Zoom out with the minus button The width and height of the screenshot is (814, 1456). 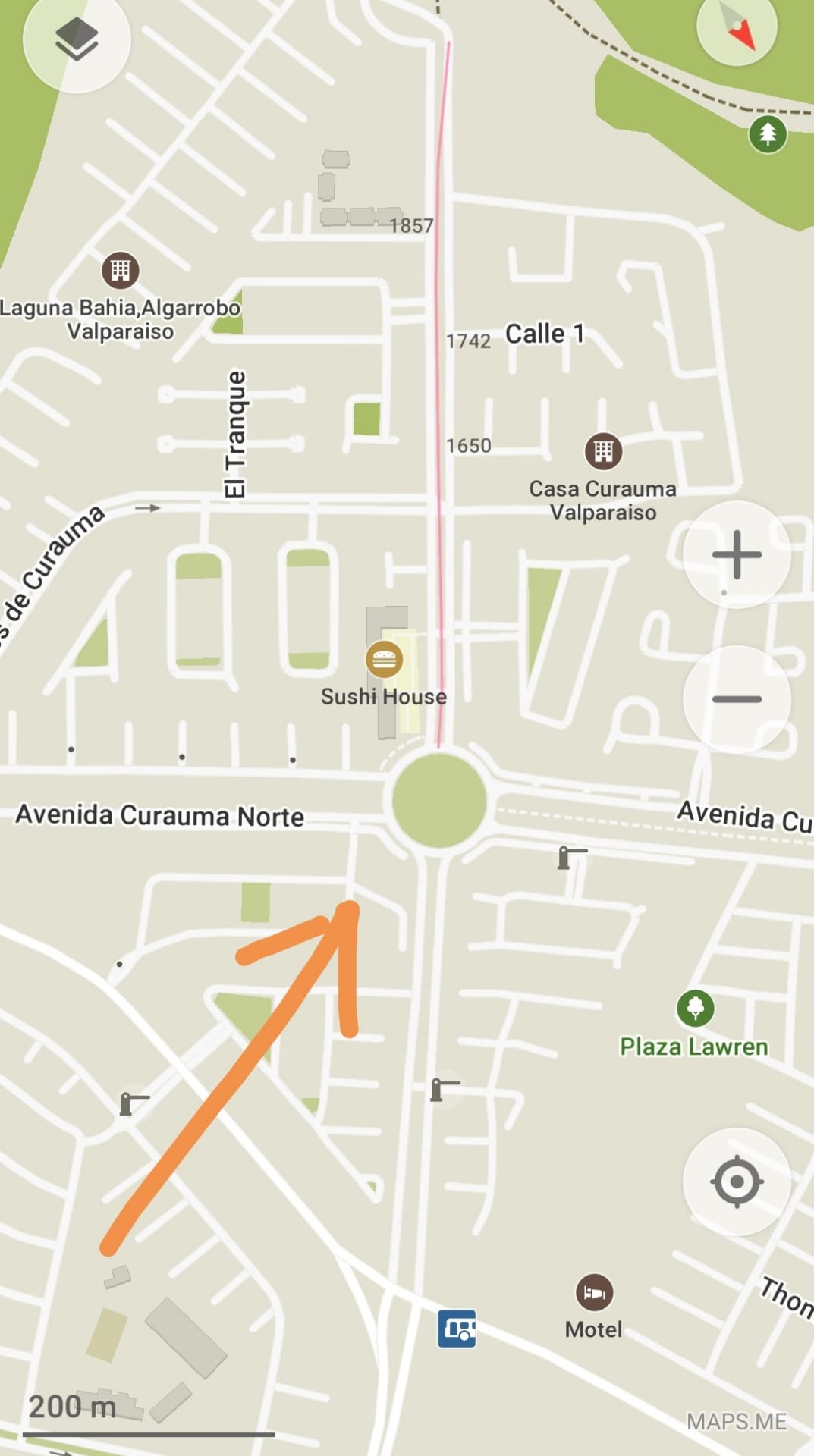click(x=737, y=699)
